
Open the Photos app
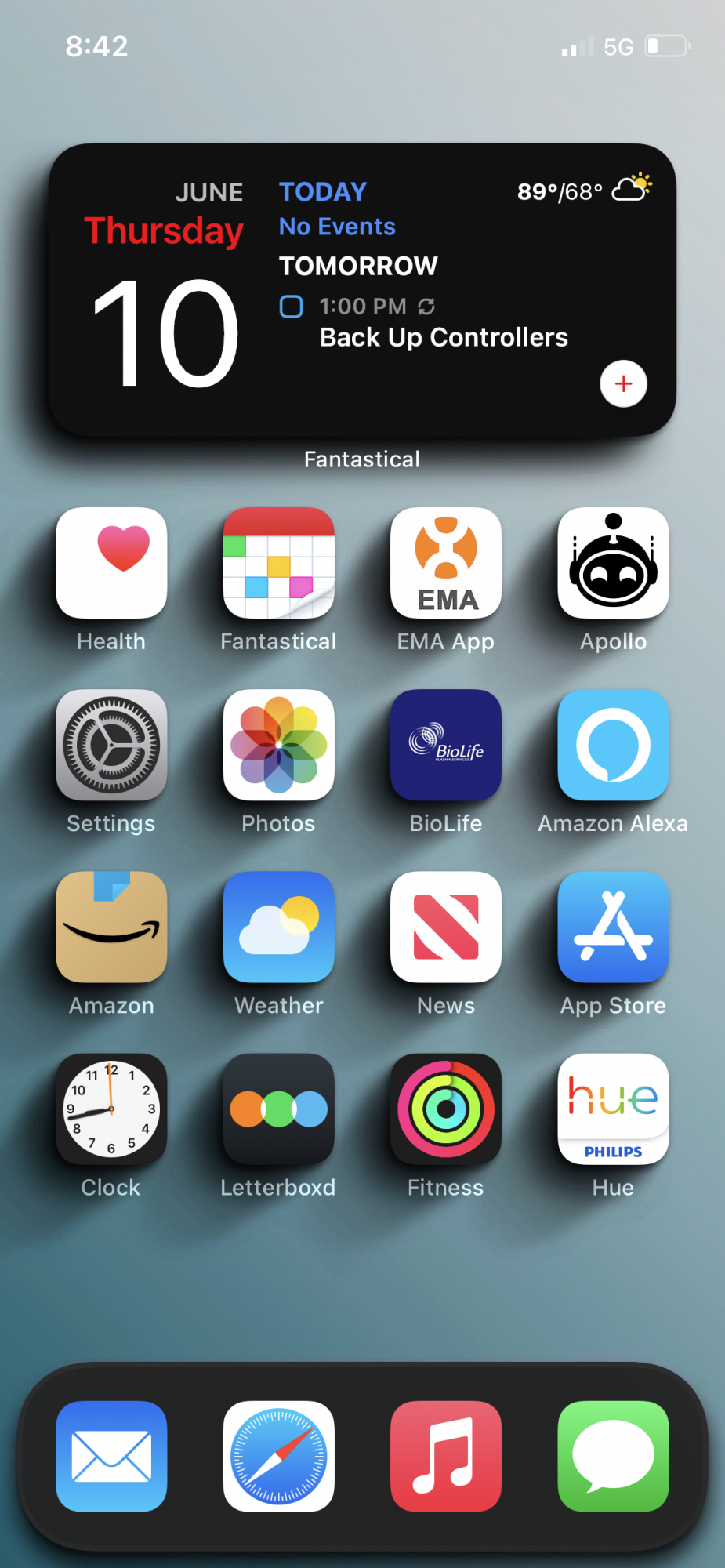click(x=278, y=745)
